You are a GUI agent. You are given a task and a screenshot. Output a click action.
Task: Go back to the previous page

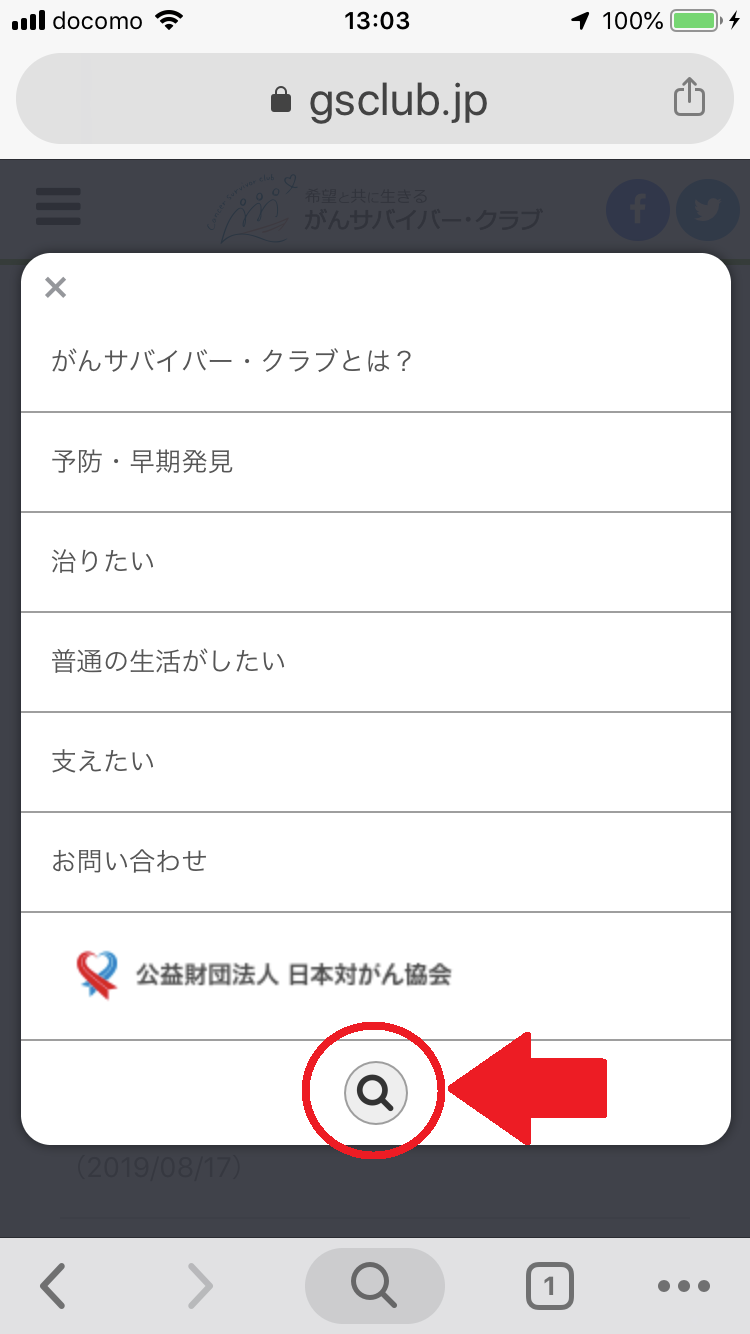point(54,1286)
